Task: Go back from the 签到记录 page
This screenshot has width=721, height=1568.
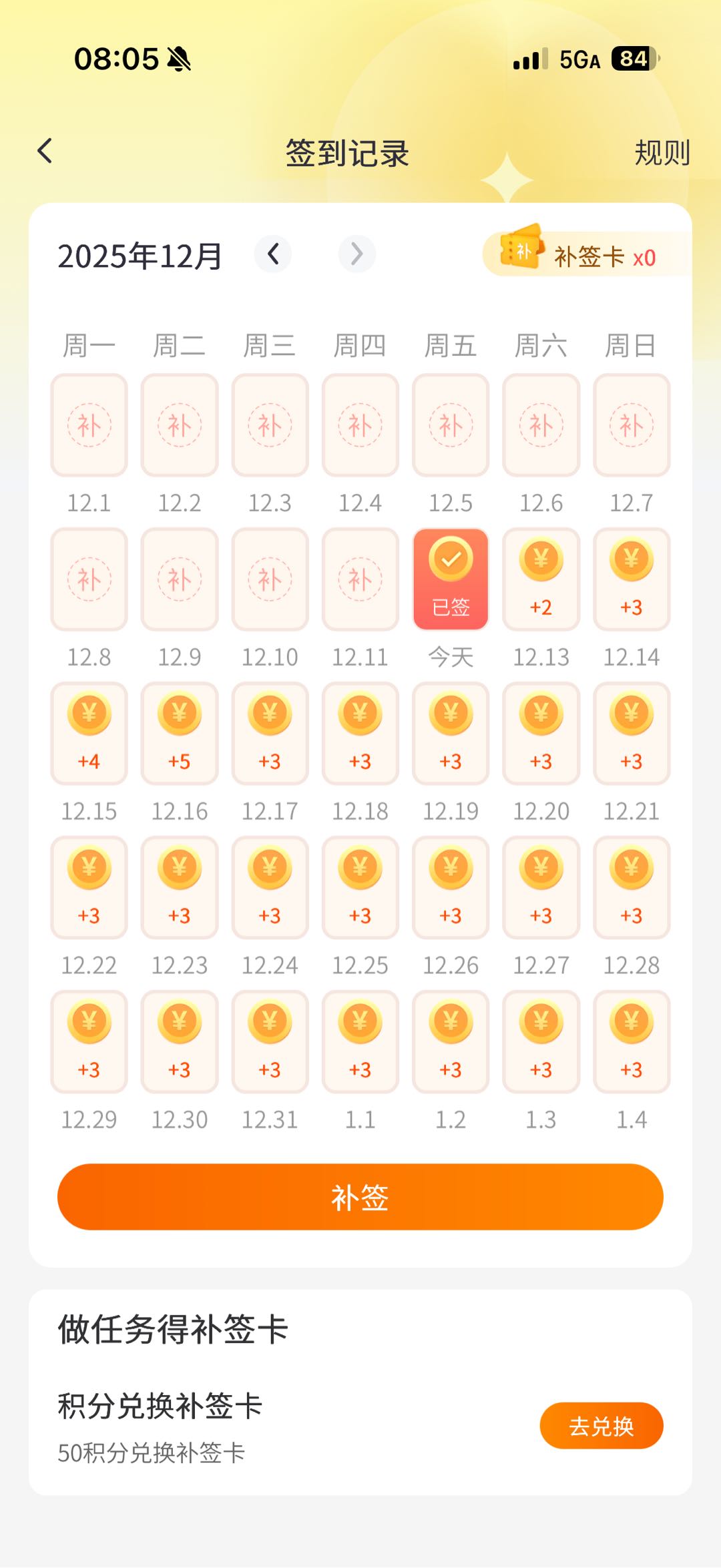Action: (45, 151)
